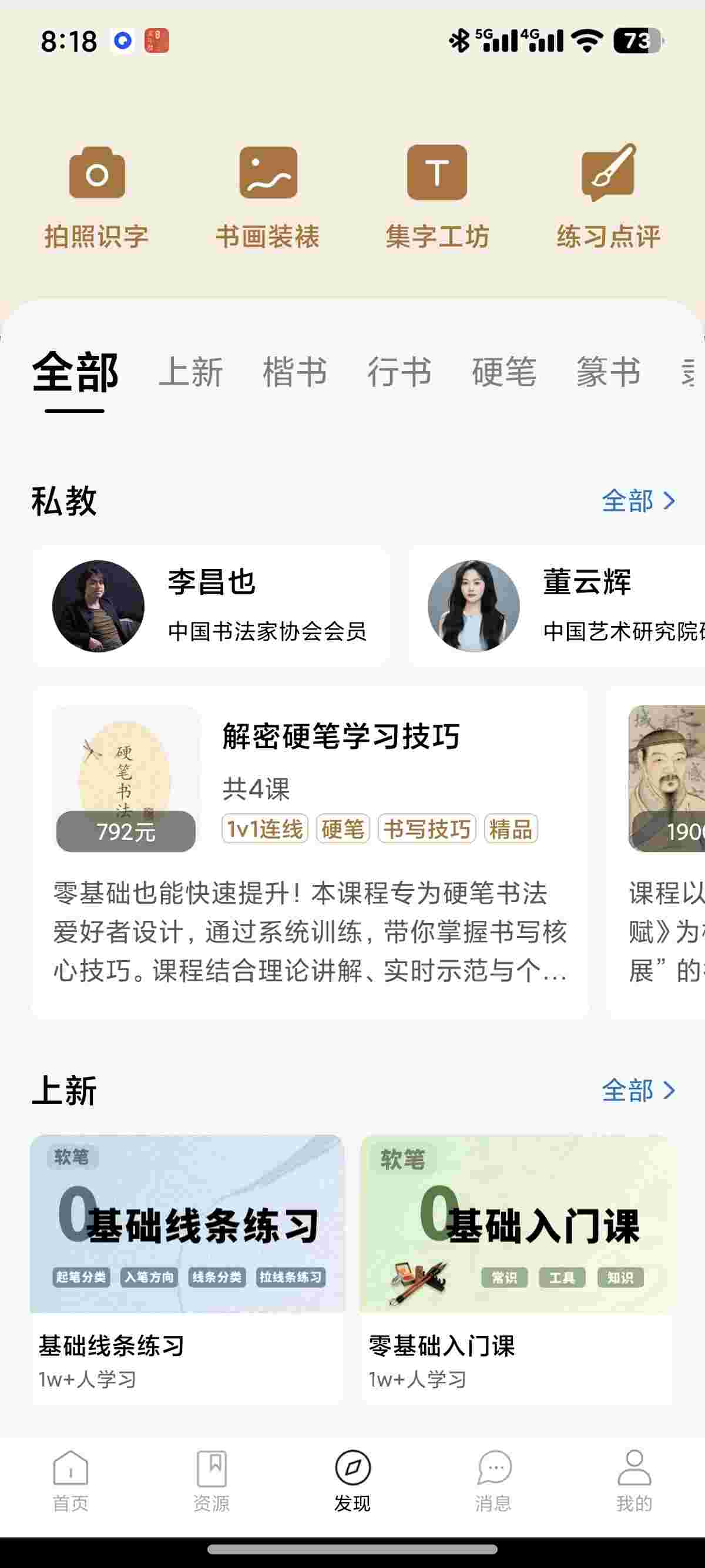The image size is (705, 1568).
Task: Switch to the 篆书 category tab
Action: (608, 372)
